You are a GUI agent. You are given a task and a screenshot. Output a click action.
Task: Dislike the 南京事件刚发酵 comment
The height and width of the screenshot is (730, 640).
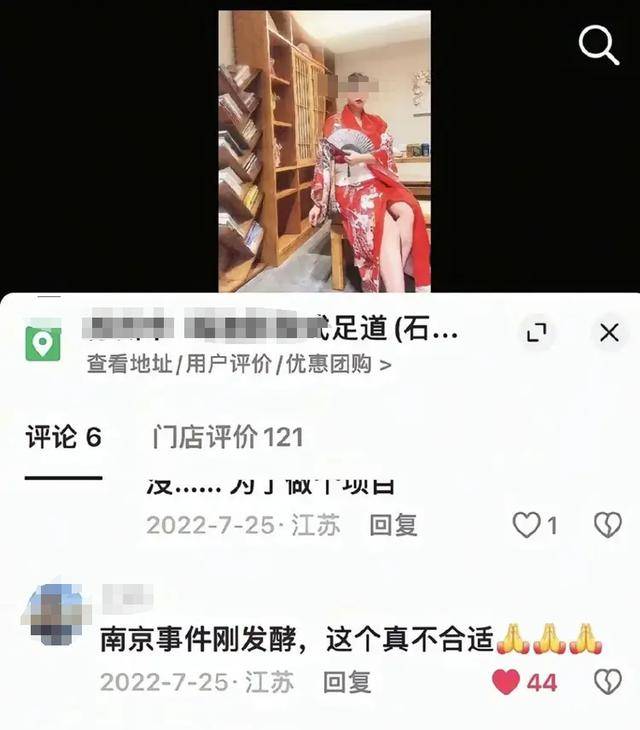pyautogui.click(x=608, y=682)
